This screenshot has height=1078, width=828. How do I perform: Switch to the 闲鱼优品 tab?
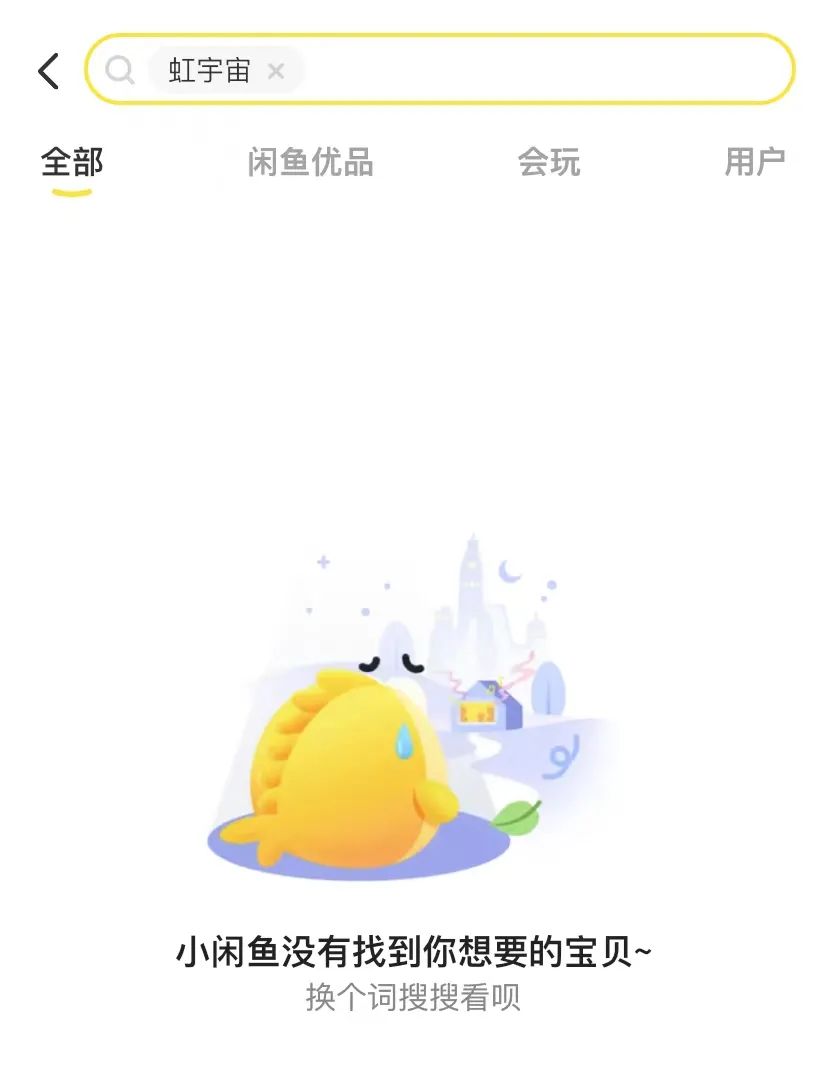310,163
